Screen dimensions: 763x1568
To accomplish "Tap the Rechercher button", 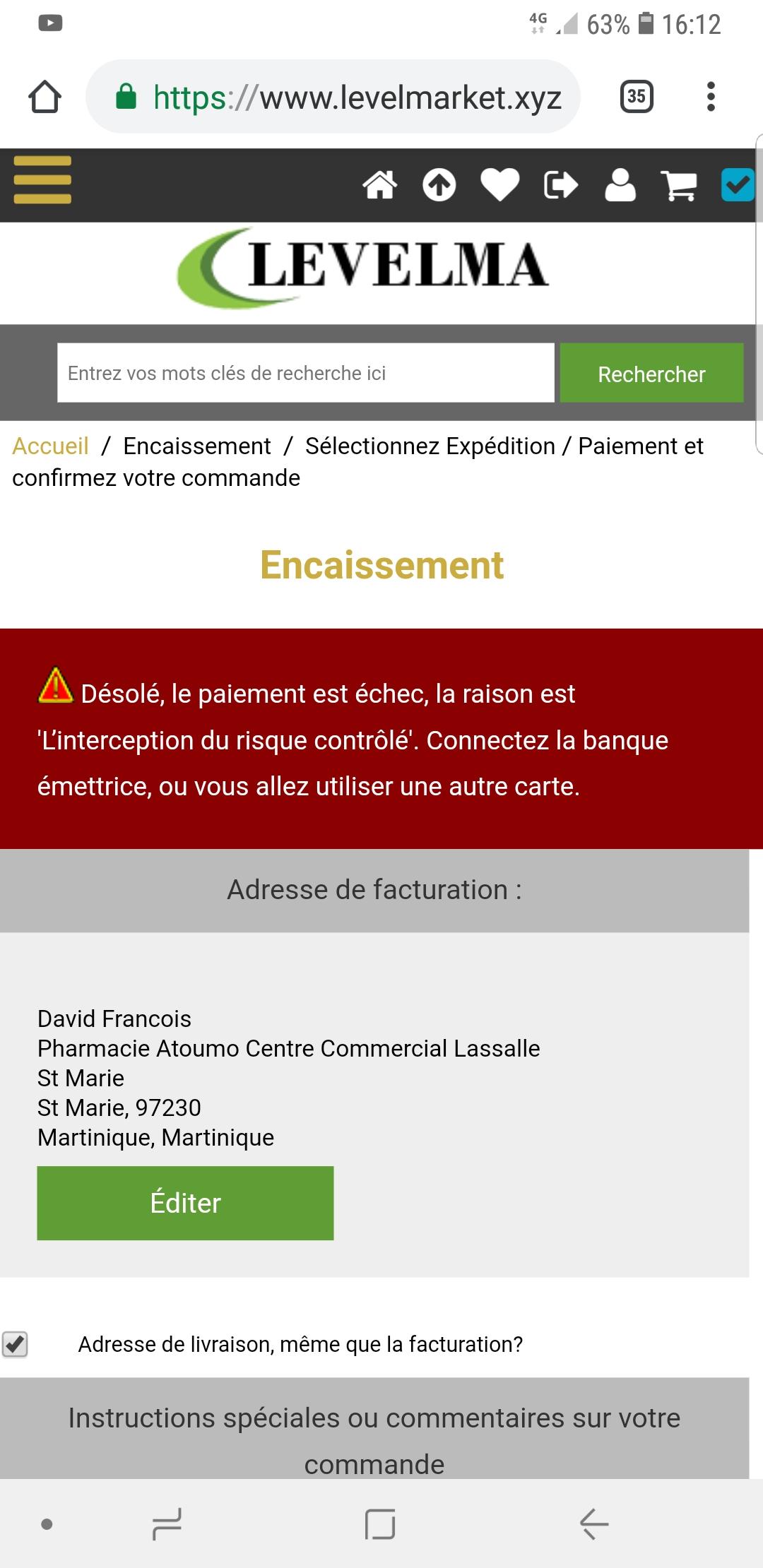I will pyautogui.click(x=651, y=373).
